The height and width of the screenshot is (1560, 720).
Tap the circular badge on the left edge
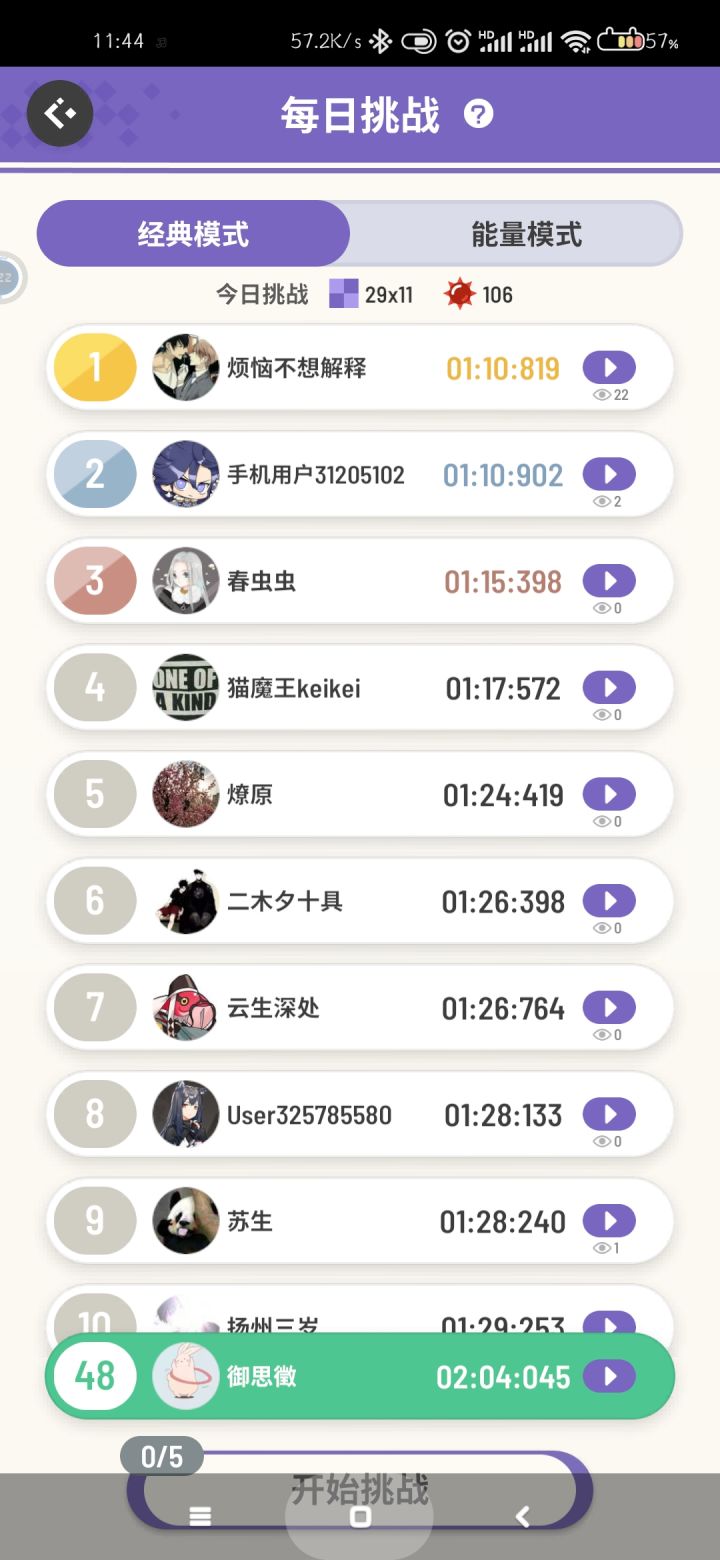[6, 279]
